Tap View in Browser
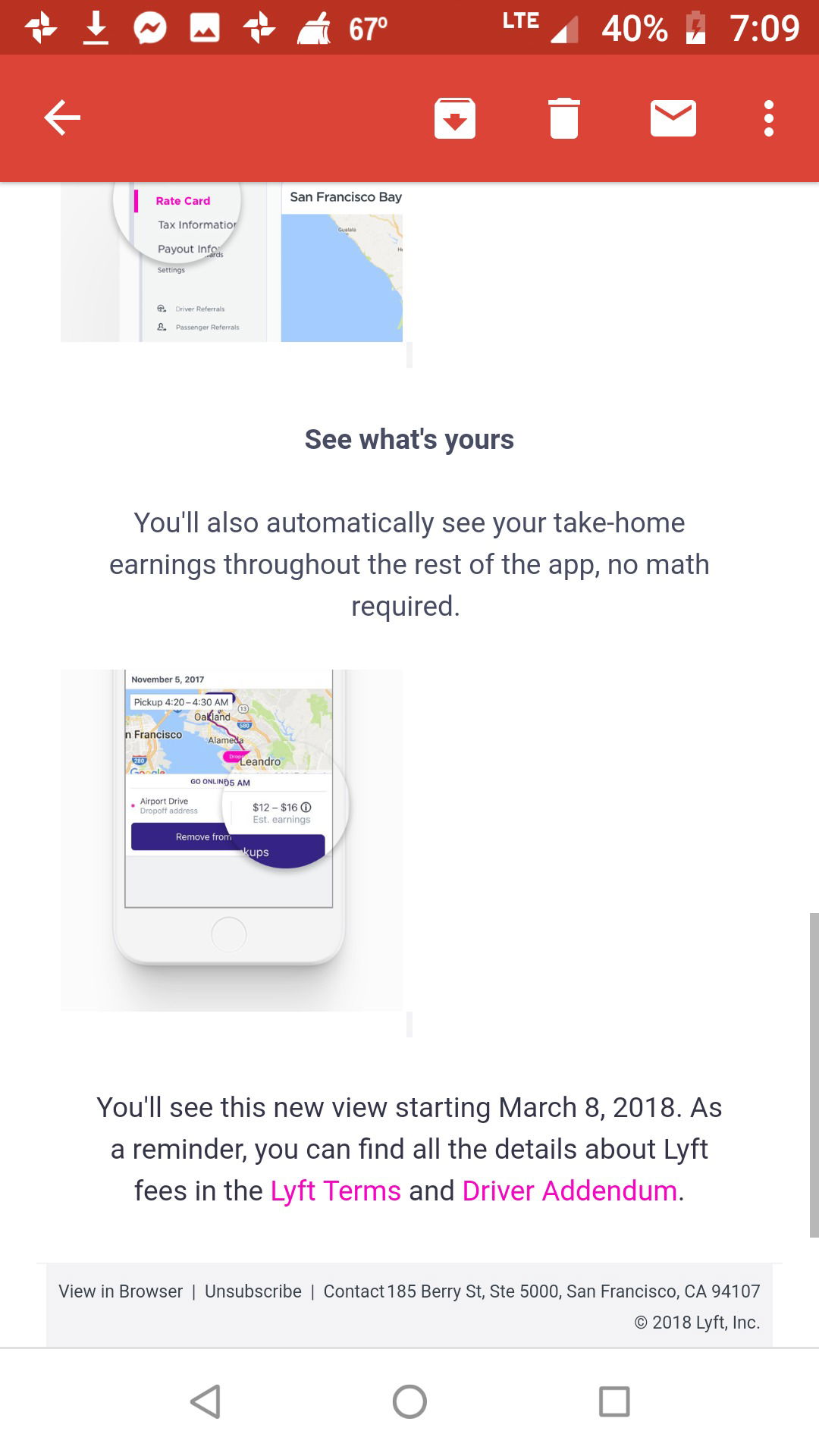The height and width of the screenshot is (1456, 819). (121, 1291)
